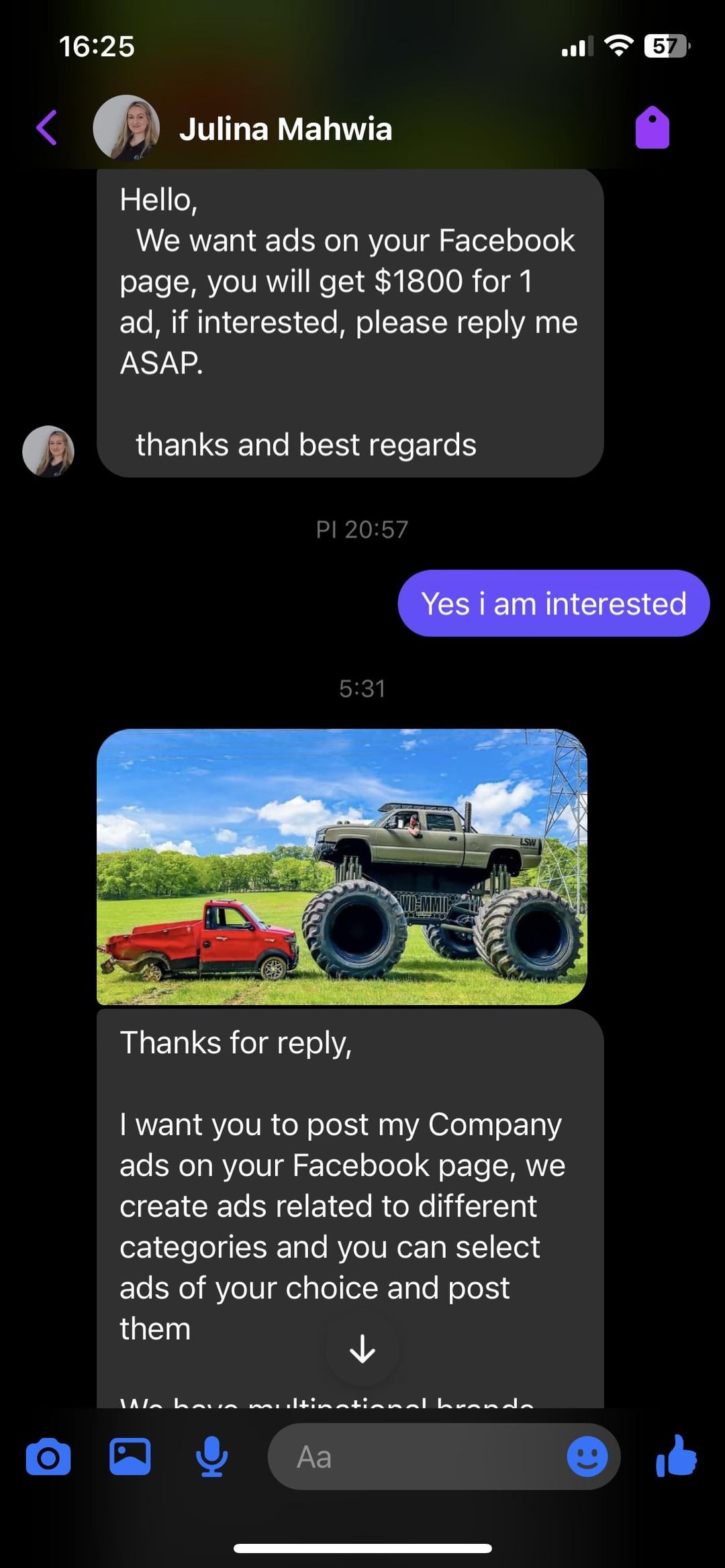Open the emoji picker
This screenshot has width=725, height=1568.
(x=587, y=1457)
